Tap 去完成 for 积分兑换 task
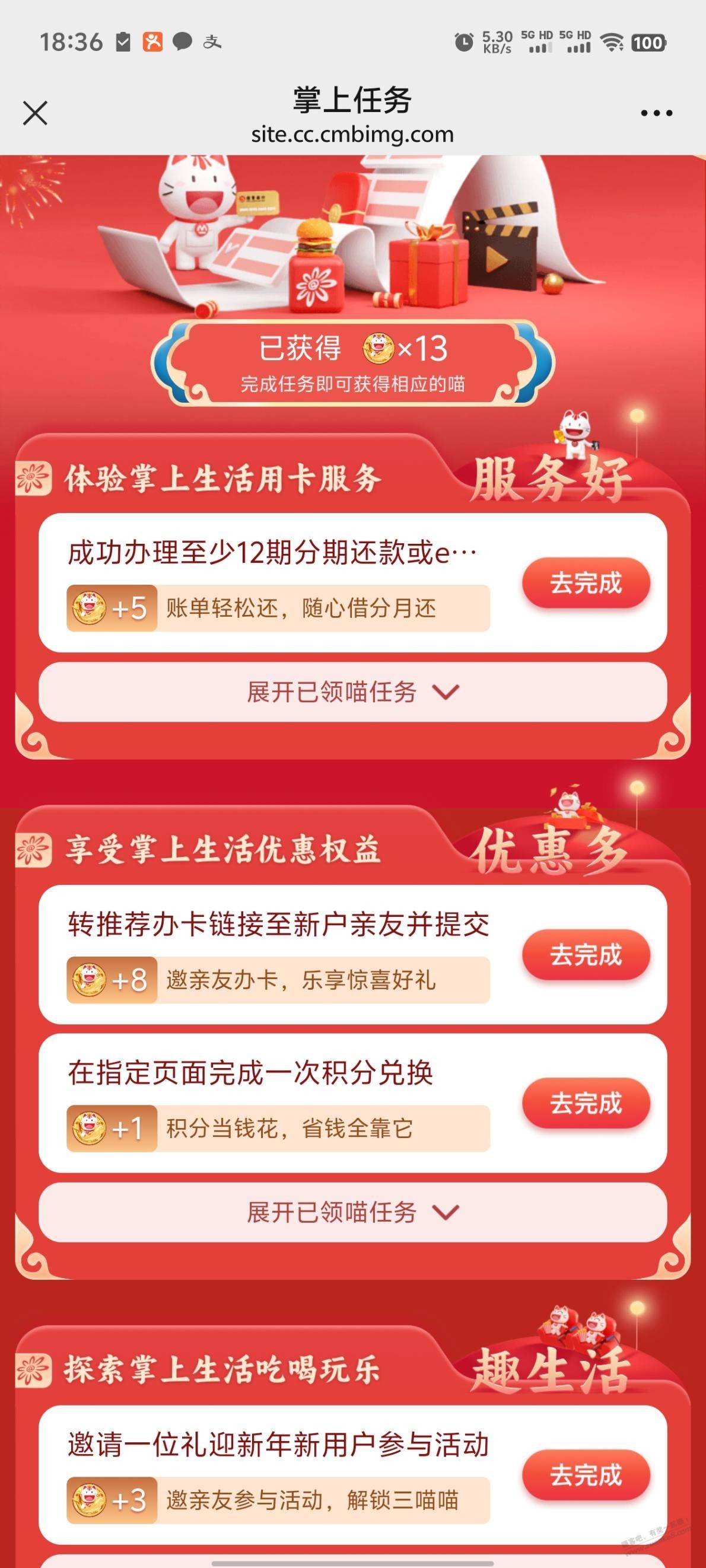Image resolution: width=706 pixels, height=1568 pixels. (586, 1104)
